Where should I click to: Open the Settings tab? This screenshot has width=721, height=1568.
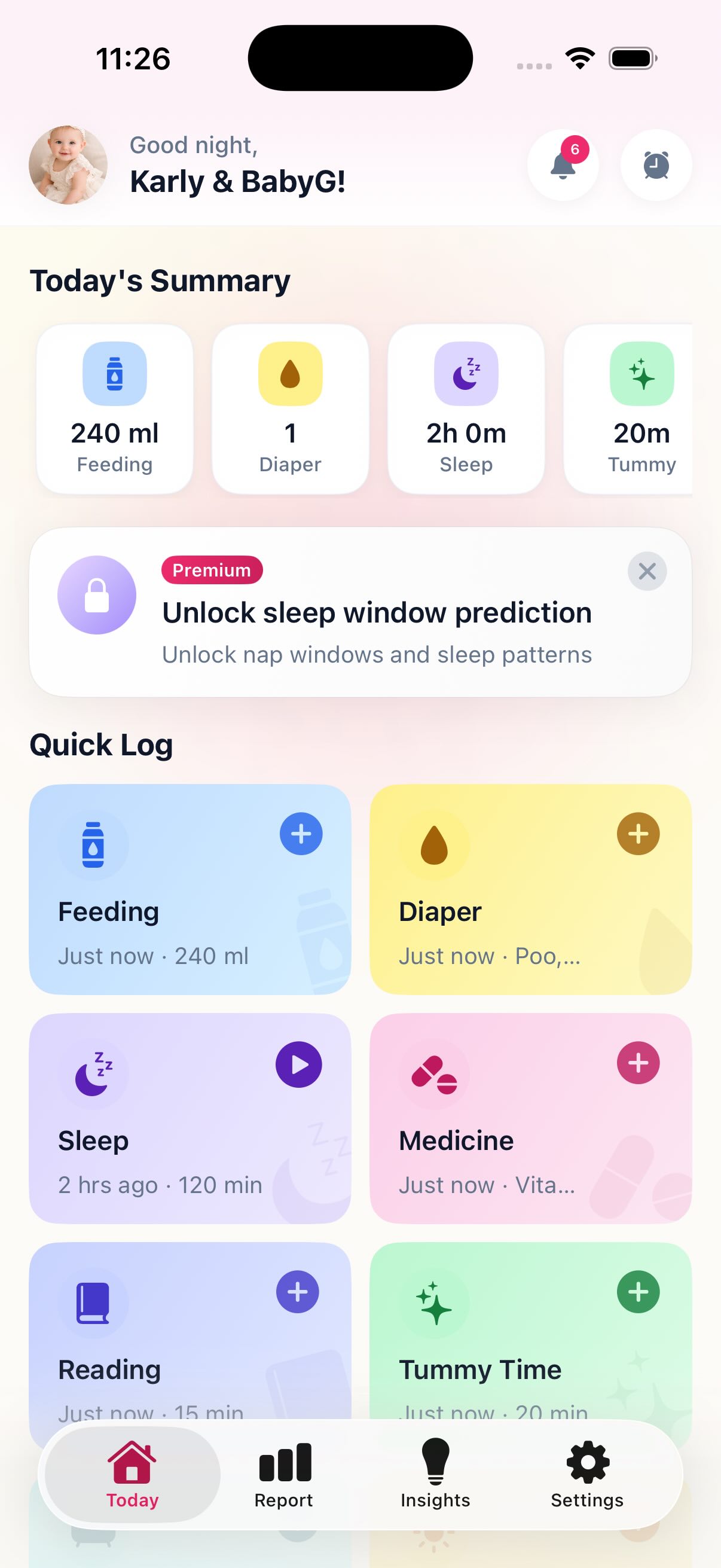[x=587, y=1474]
